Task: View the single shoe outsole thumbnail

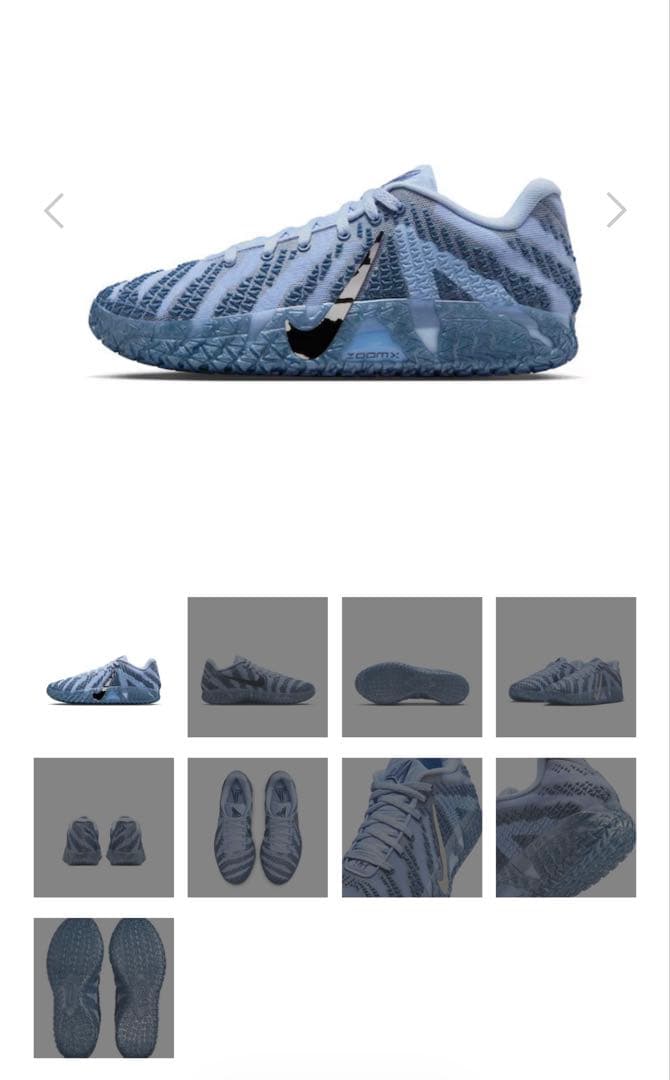Action: click(x=412, y=667)
